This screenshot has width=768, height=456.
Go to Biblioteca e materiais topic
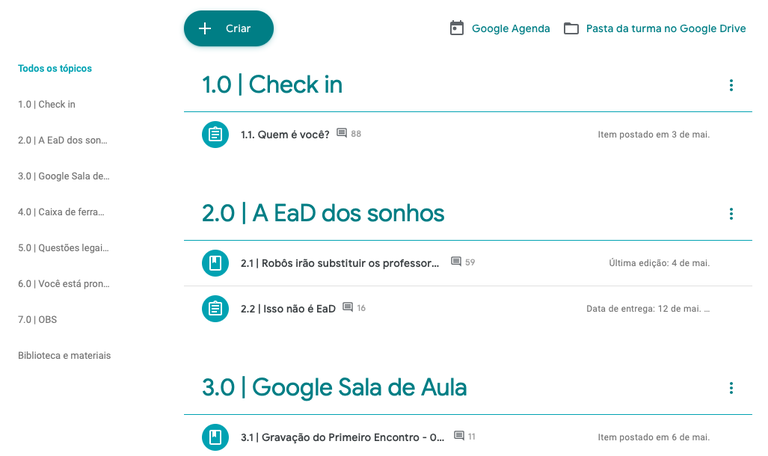[x=64, y=356]
